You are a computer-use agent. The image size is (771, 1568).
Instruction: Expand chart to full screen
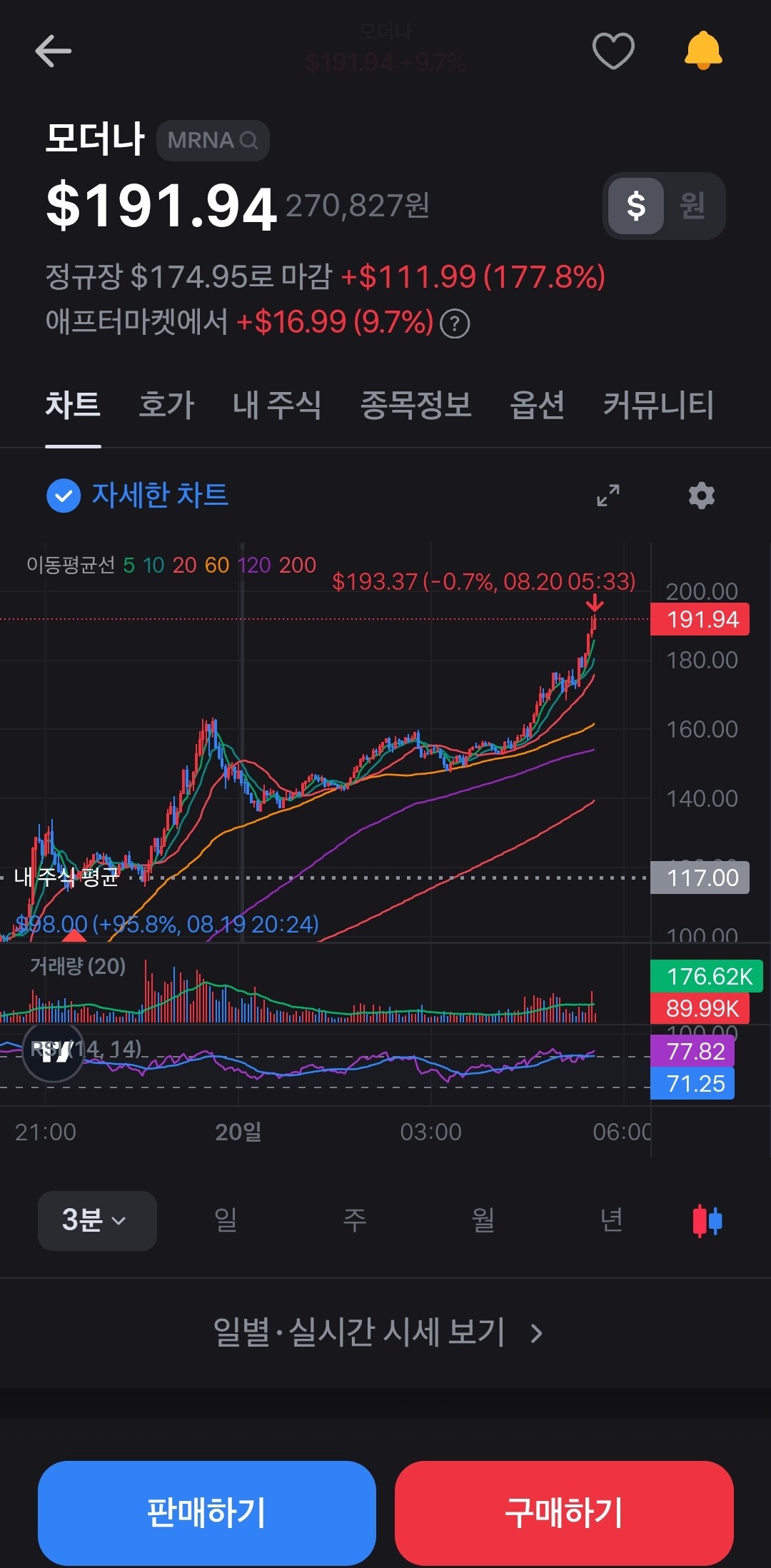(608, 495)
